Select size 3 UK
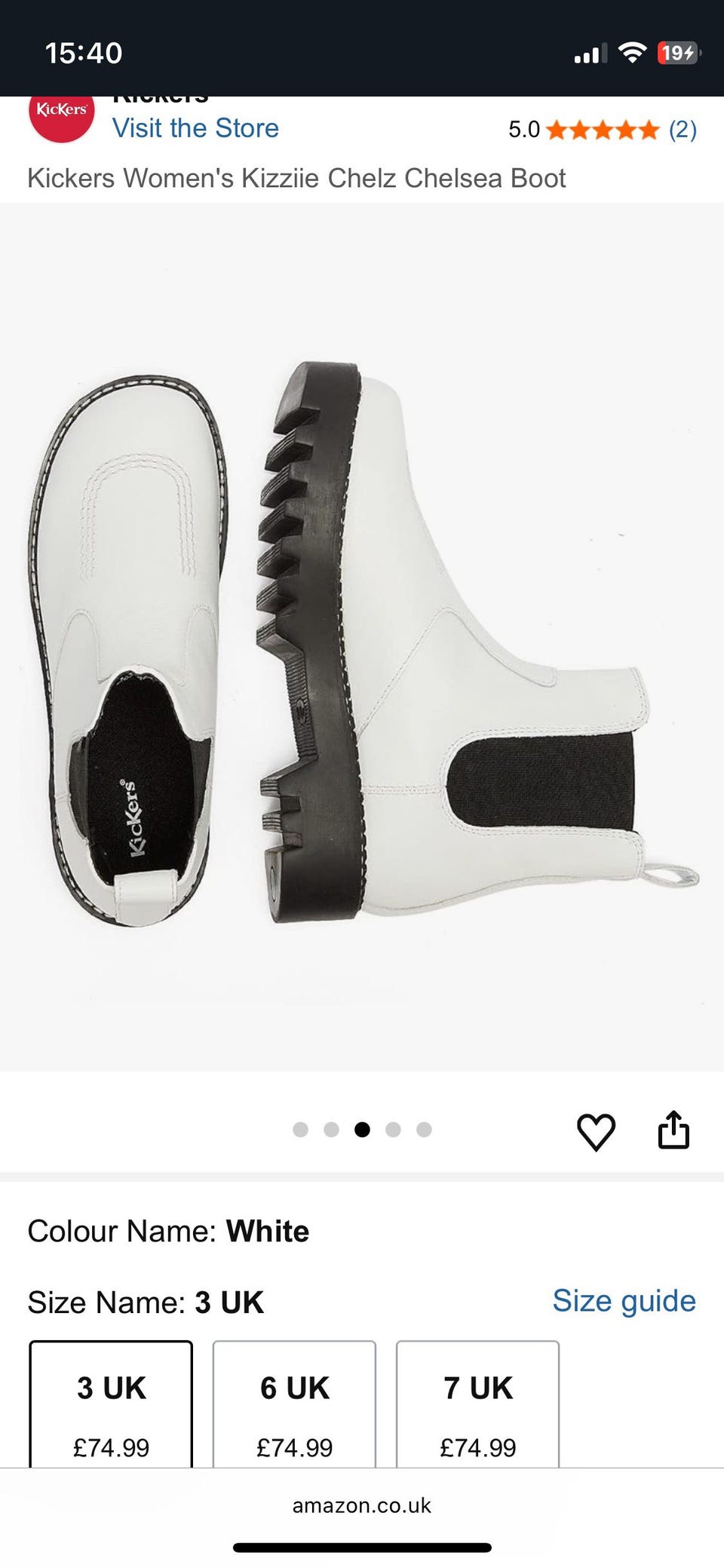Viewport: 724px width, 1568px height. (x=111, y=1404)
